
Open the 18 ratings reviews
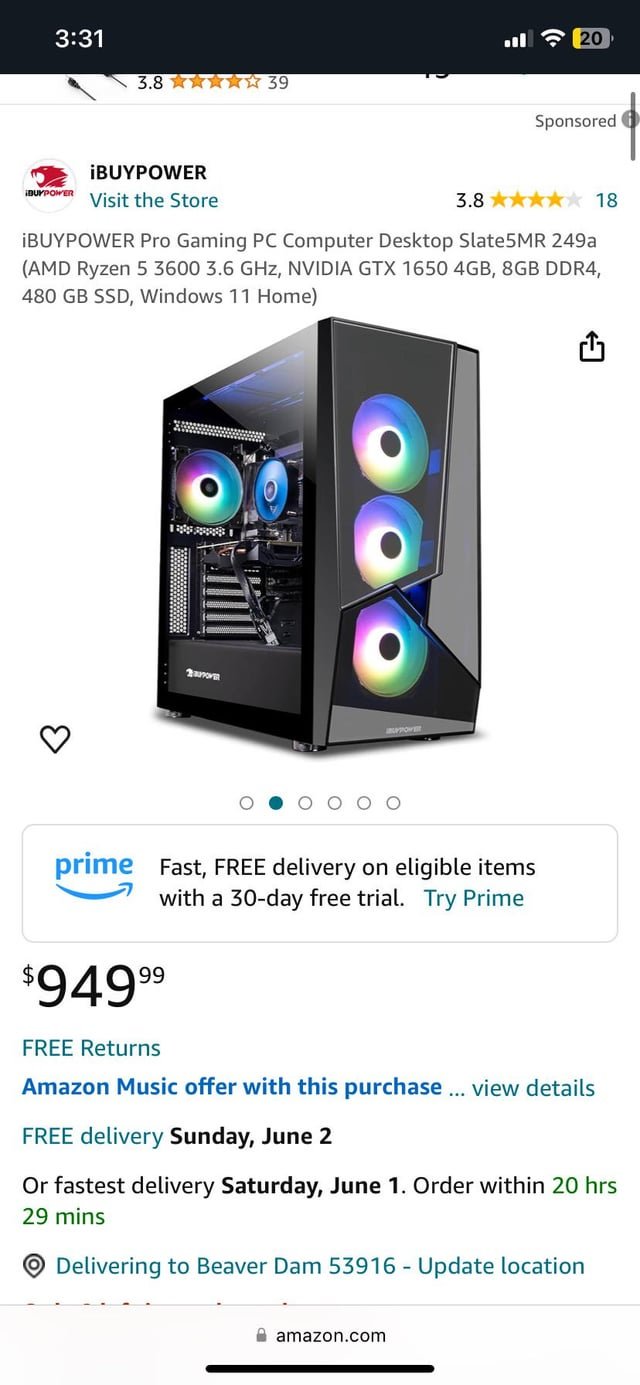point(606,200)
